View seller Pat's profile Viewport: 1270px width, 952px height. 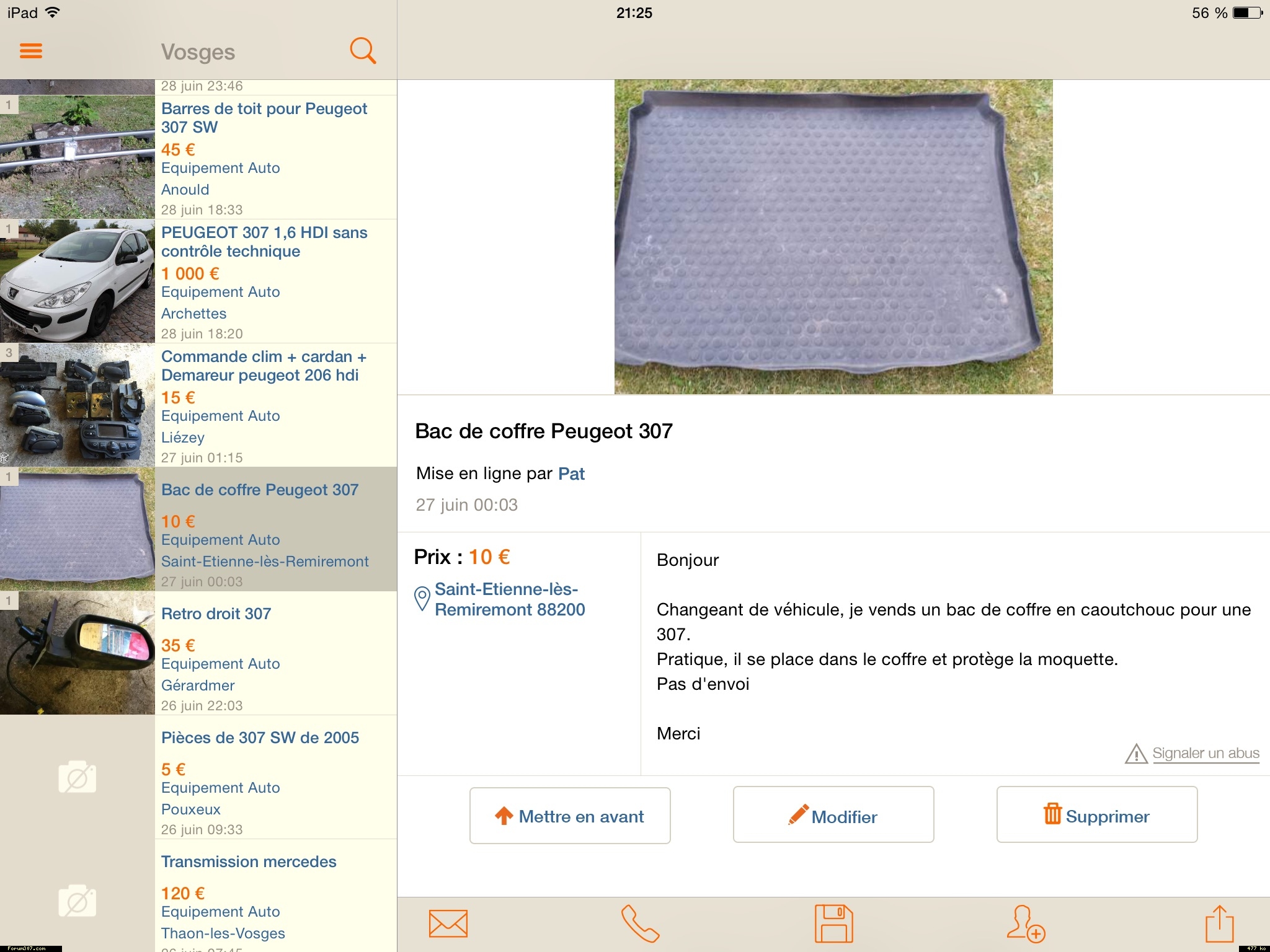pyautogui.click(x=571, y=474)
